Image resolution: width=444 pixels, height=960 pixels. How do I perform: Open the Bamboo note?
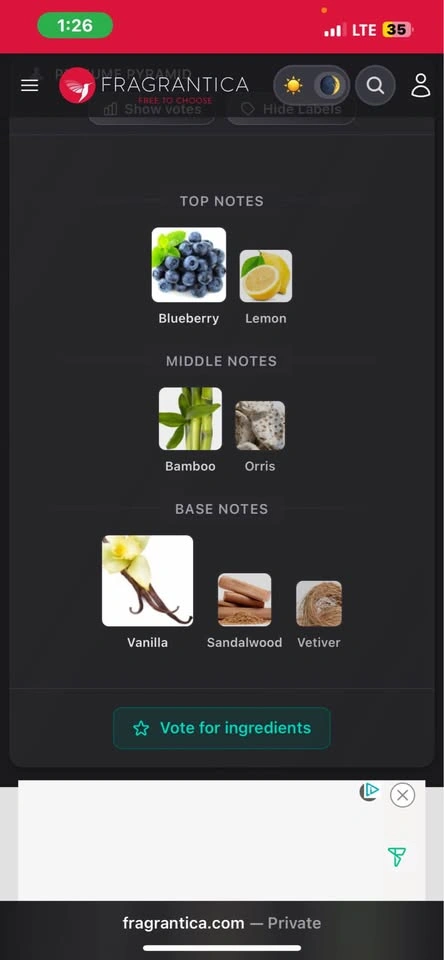[x=190, y=430]
